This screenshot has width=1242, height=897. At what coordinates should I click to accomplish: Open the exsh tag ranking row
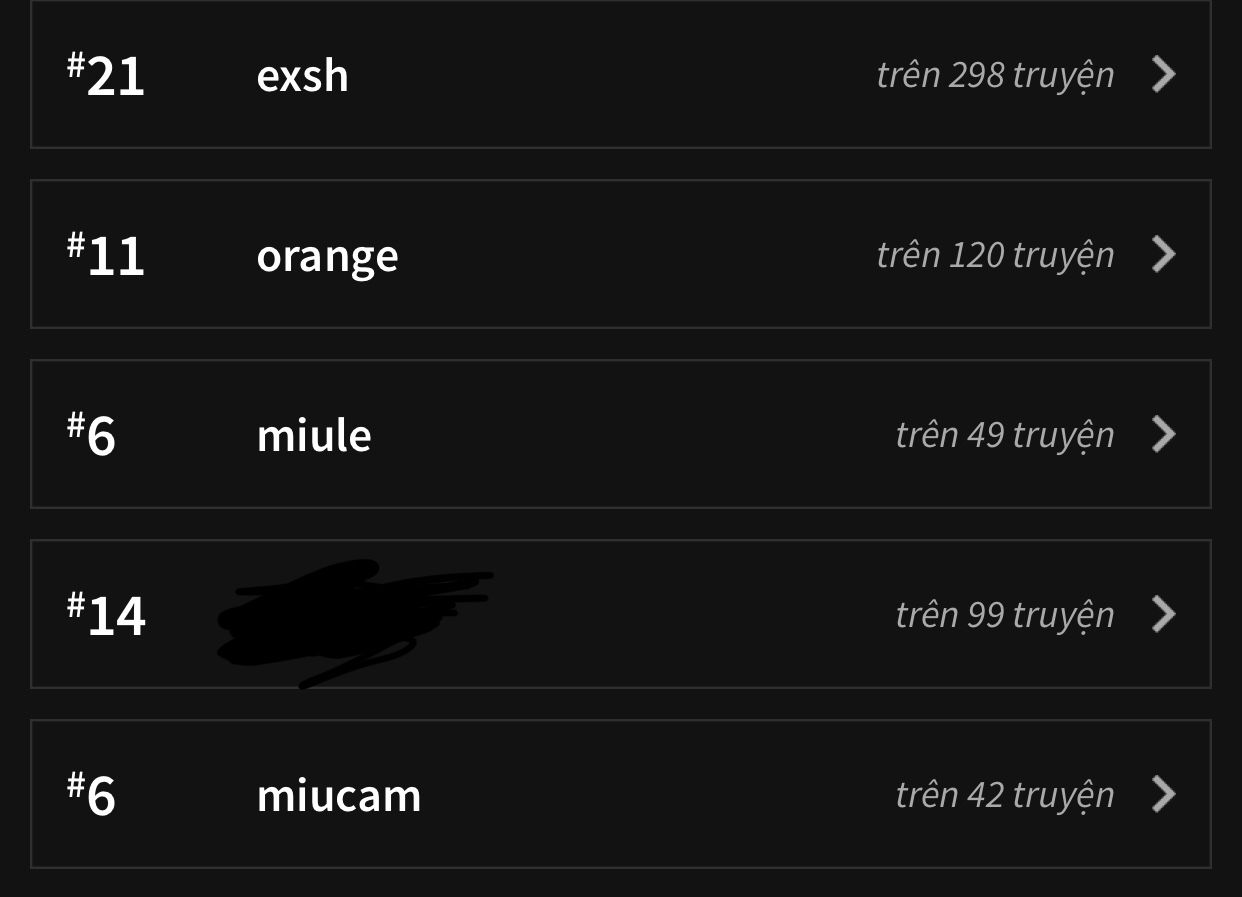620,75
